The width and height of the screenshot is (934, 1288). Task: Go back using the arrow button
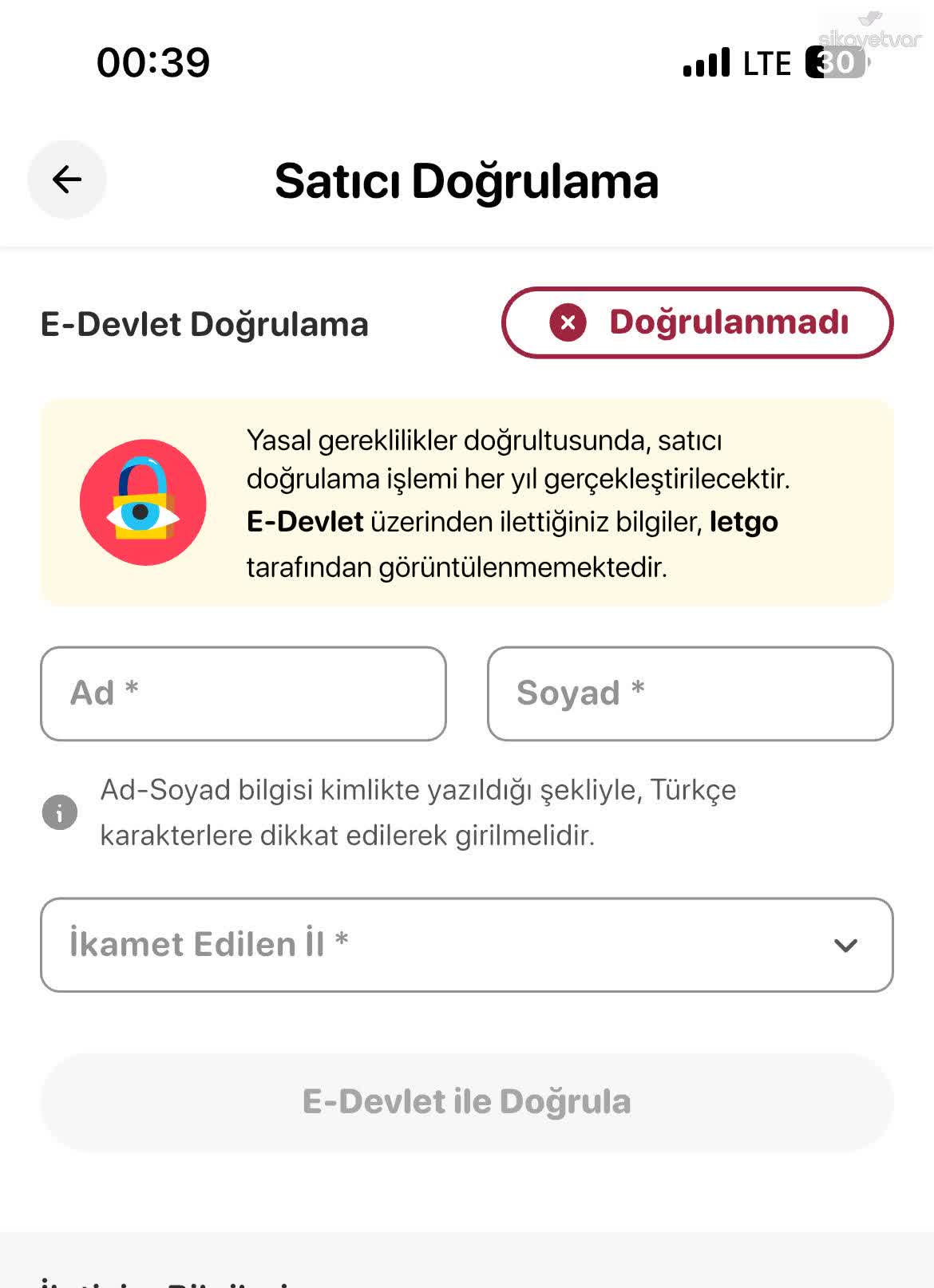[67, 180]
